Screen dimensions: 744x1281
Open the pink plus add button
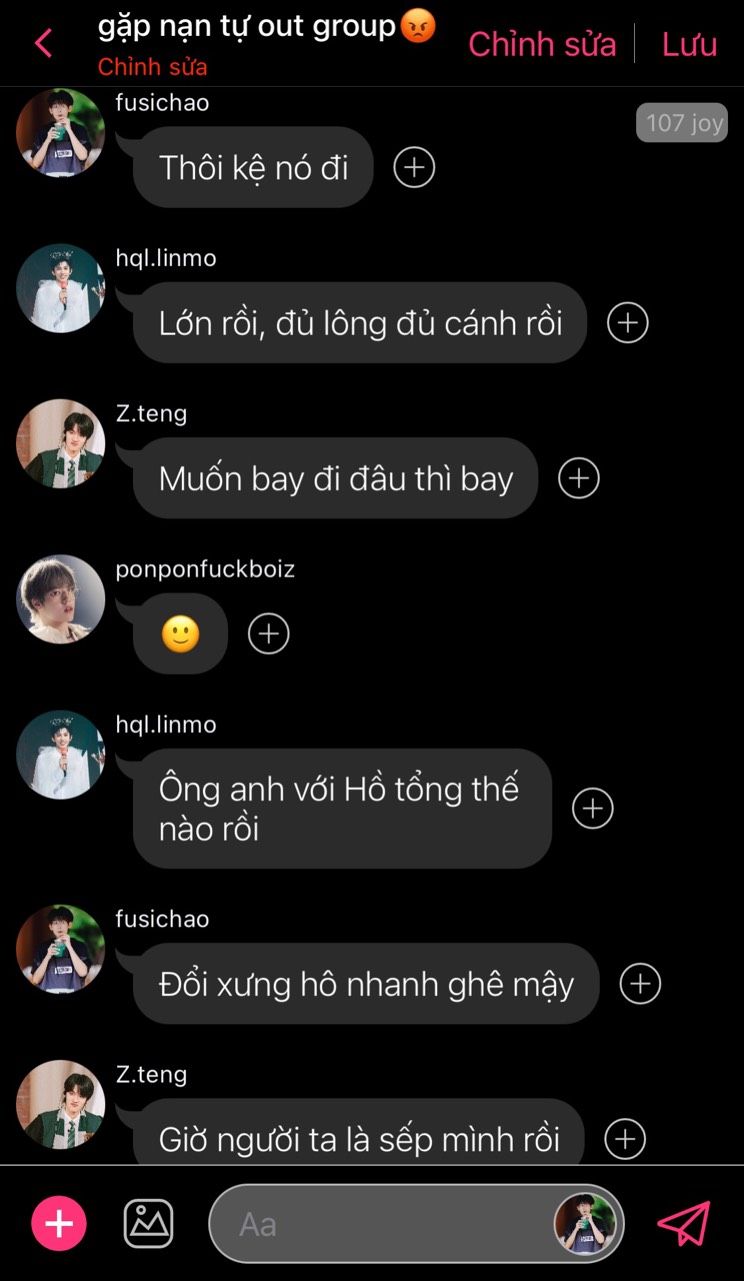pyautogui.click(x=59, y=1223)
